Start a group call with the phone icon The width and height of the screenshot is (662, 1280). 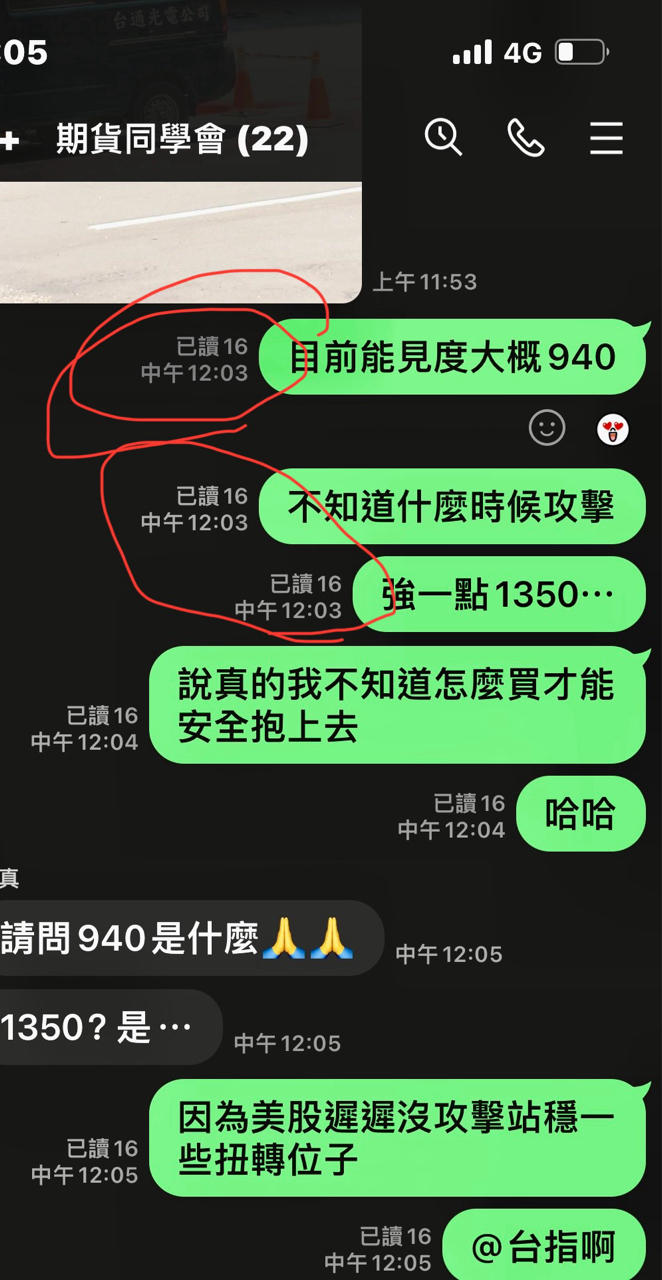526,138
